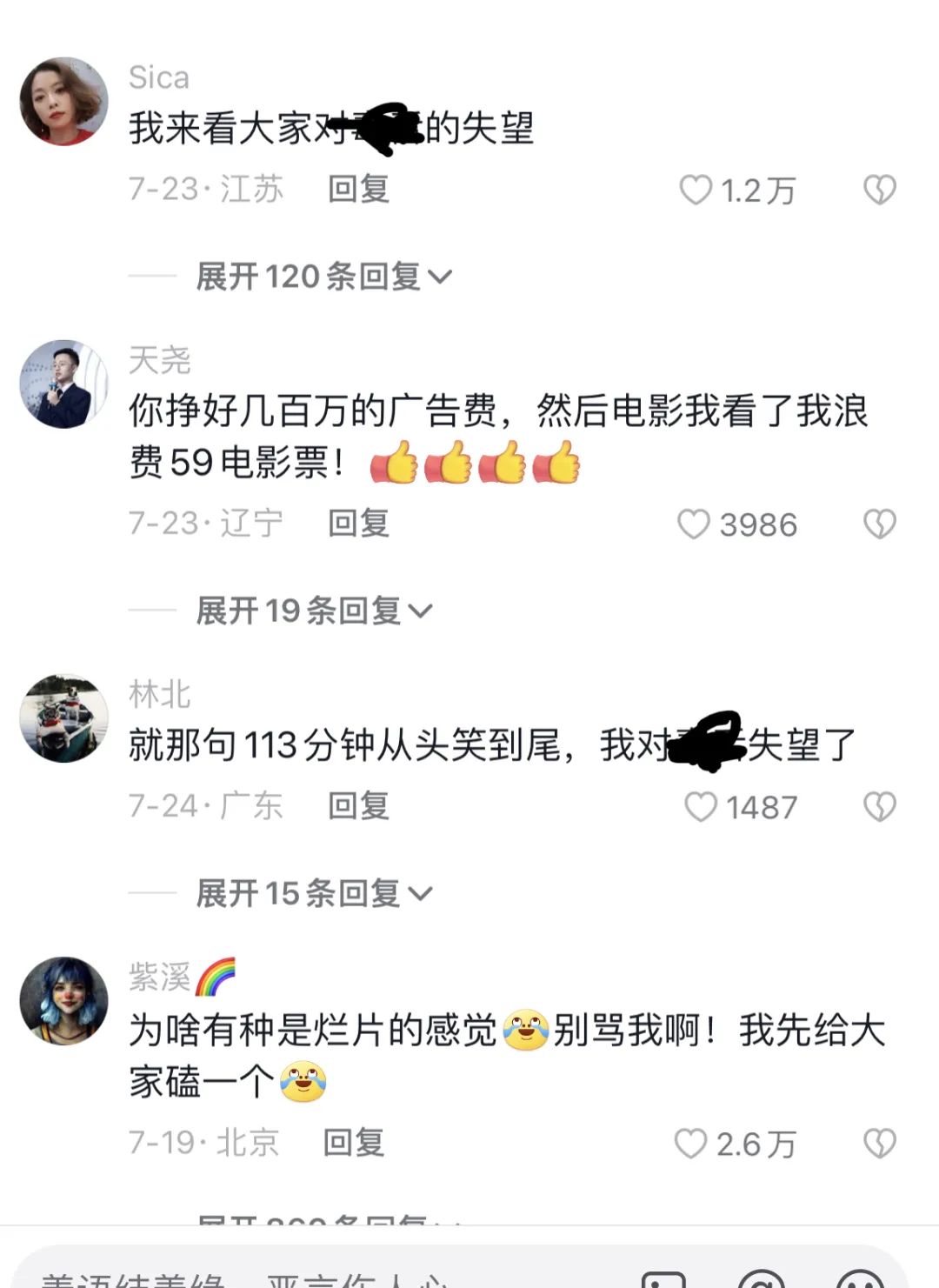The width and height of the screenshot is (939, 1288).
Task: Reply to 天尧's comment
Action: (x=358, y=523)
